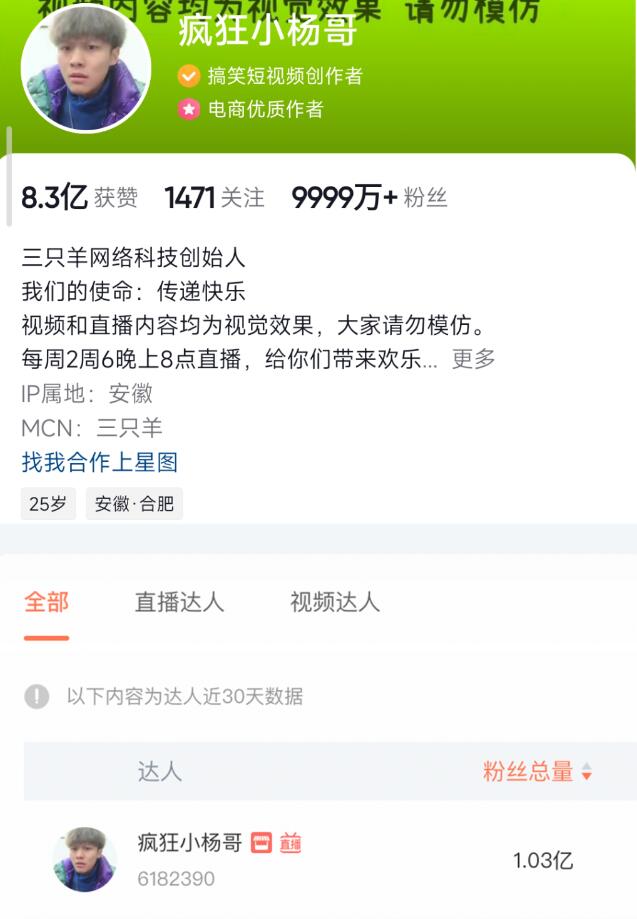This screenshot has width=637, height=919.
Task: Sort the list by 粉丝总量
Action: [x=538, y=771]
